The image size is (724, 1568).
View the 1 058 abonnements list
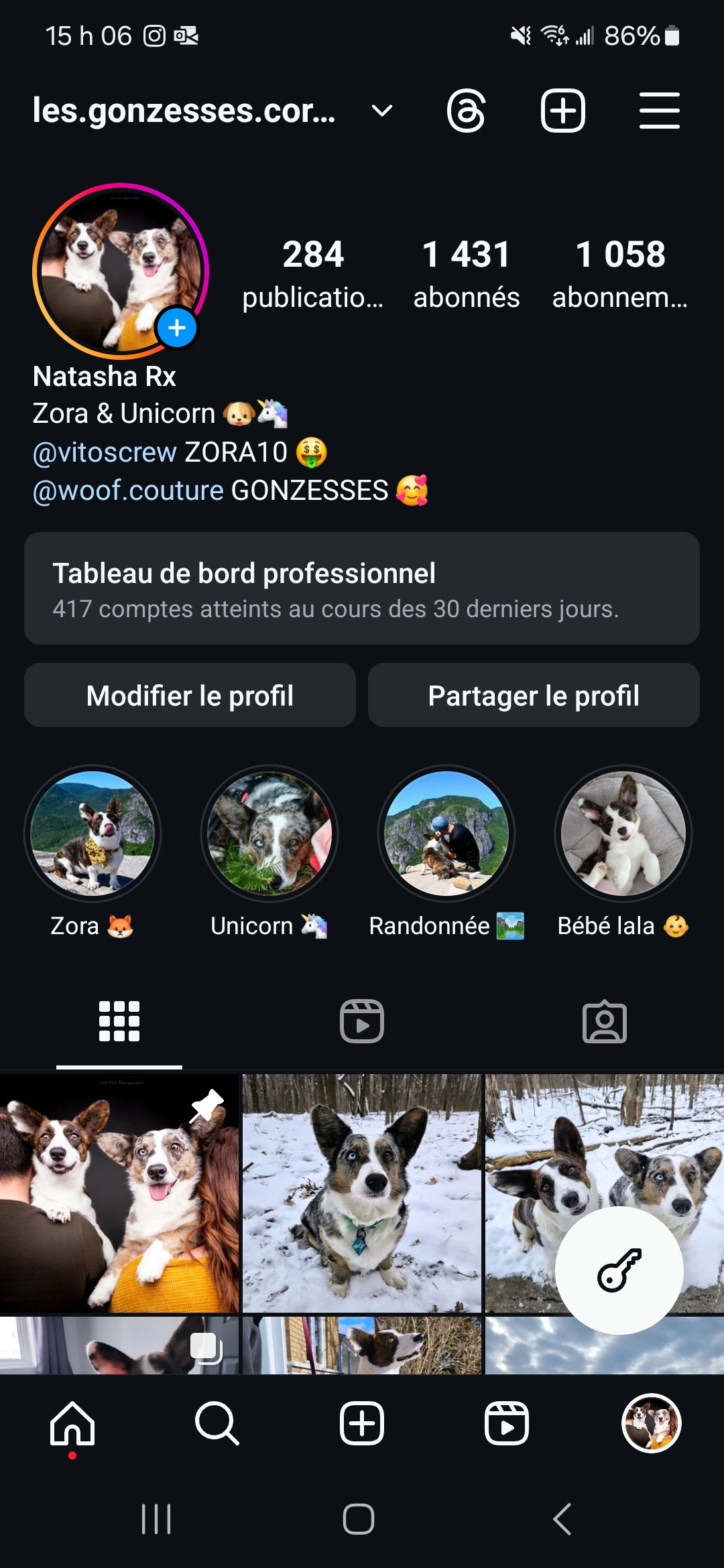point(620,273)
